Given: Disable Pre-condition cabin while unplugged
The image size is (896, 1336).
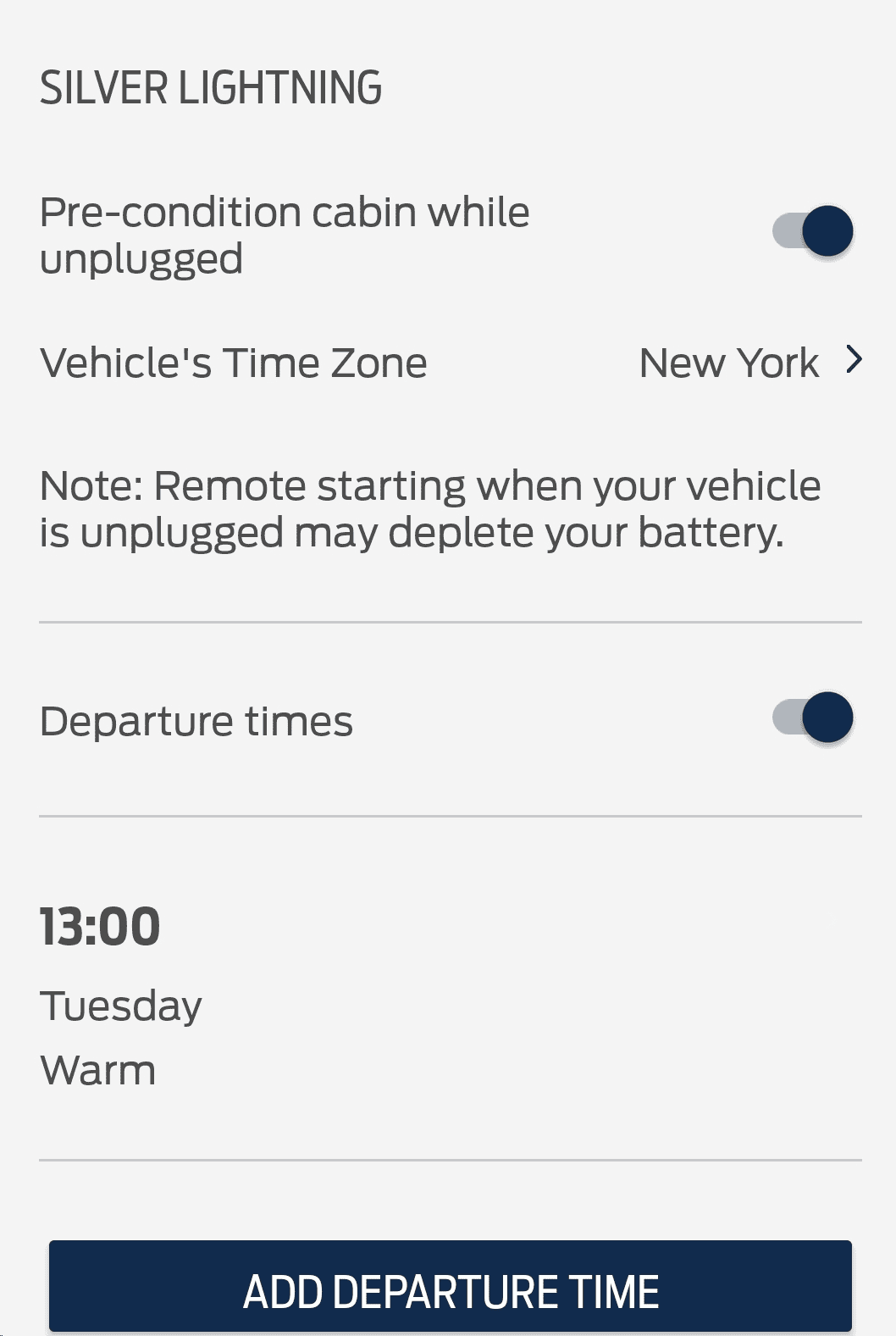Looking at the screenshot, I should click(x=813, y=231).
